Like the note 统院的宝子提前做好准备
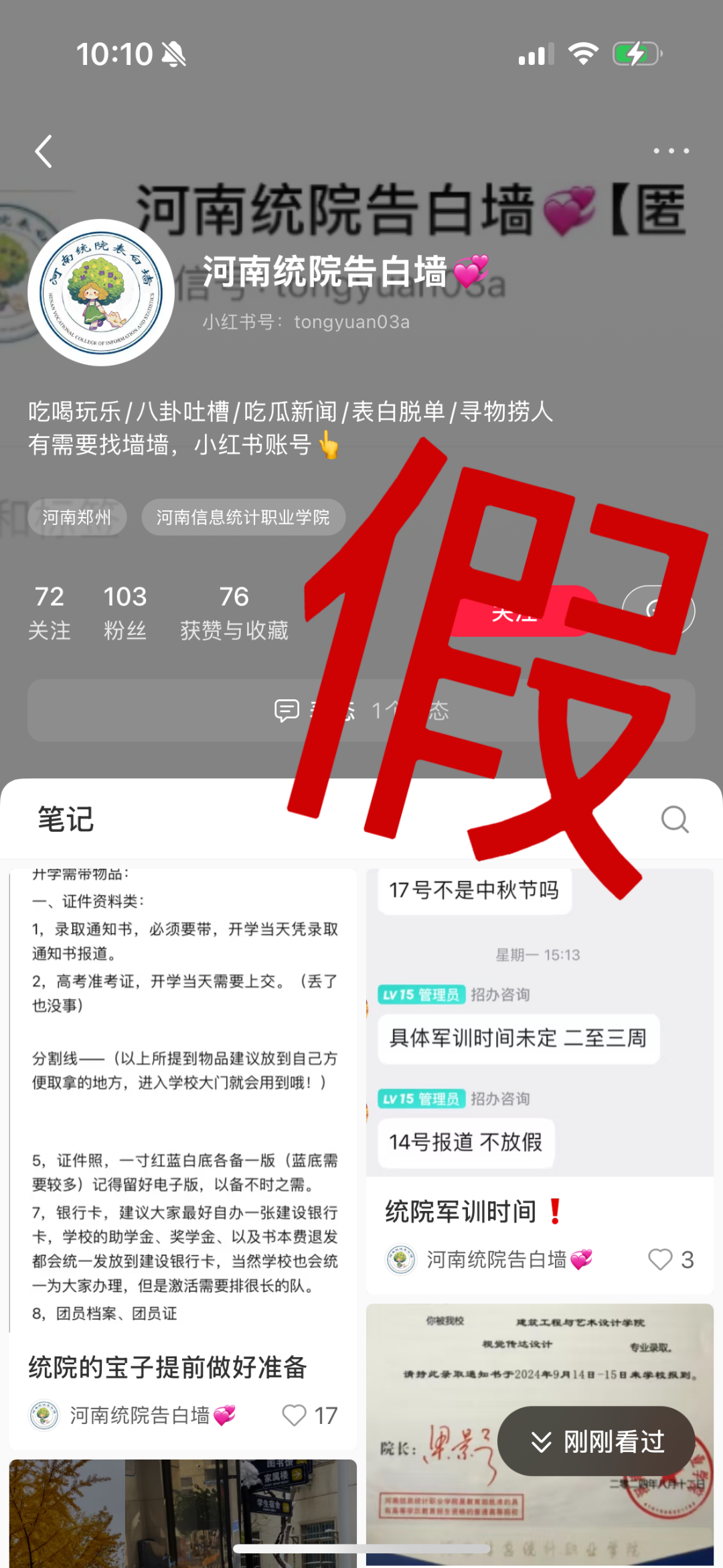Screen dimensions: 723x1568 tap(295, 1415)
